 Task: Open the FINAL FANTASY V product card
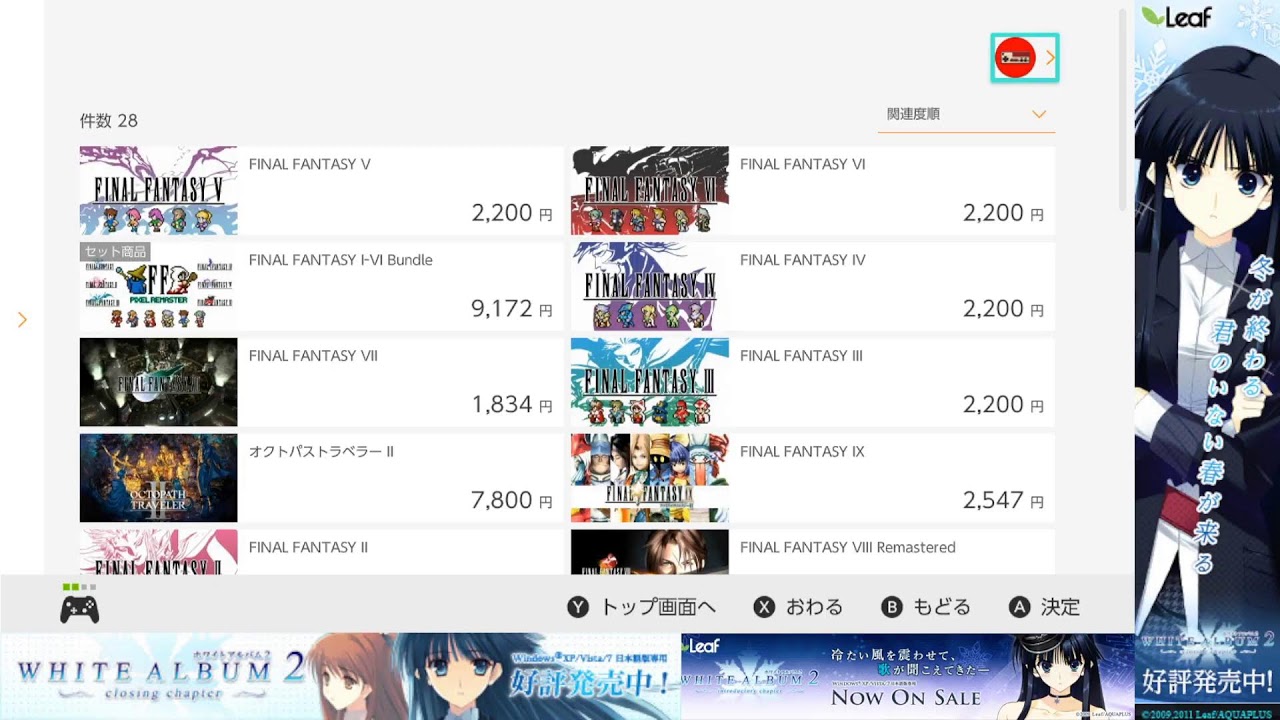click(x=321, y=191)
